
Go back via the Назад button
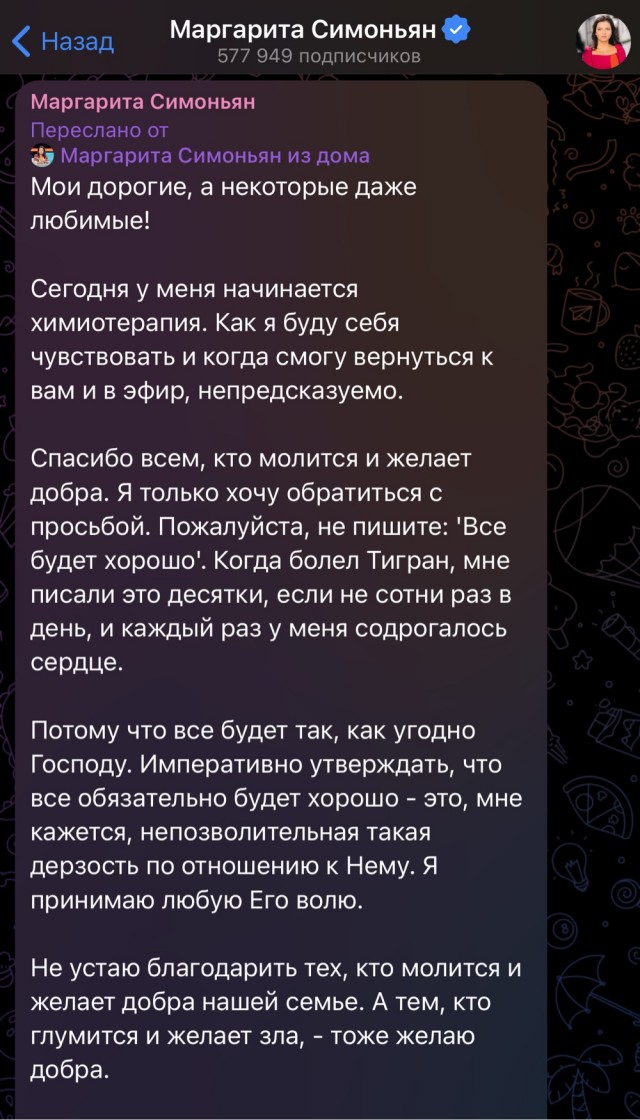click(x=62, y=41)
